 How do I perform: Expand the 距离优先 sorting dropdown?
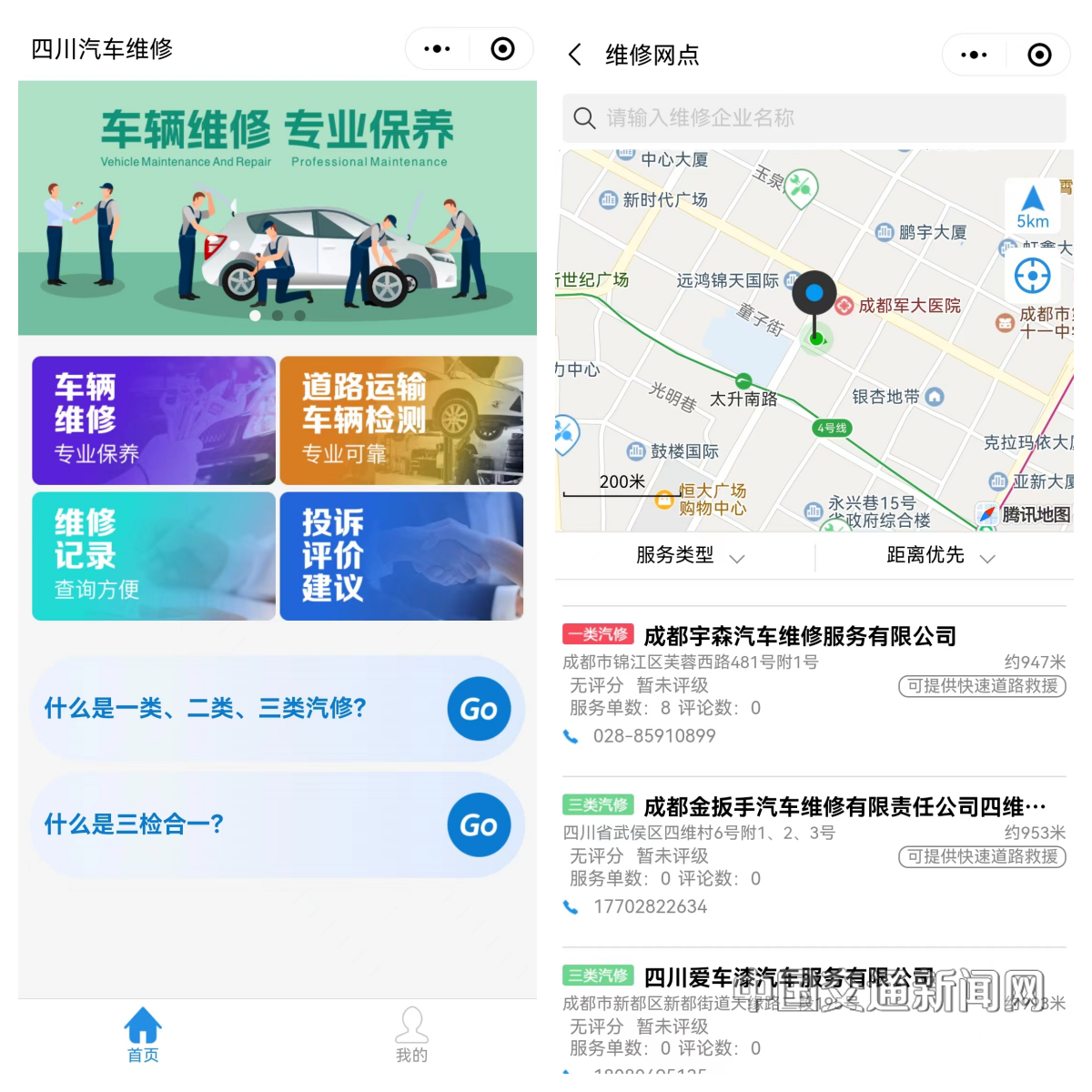click(x=940, y=555)
